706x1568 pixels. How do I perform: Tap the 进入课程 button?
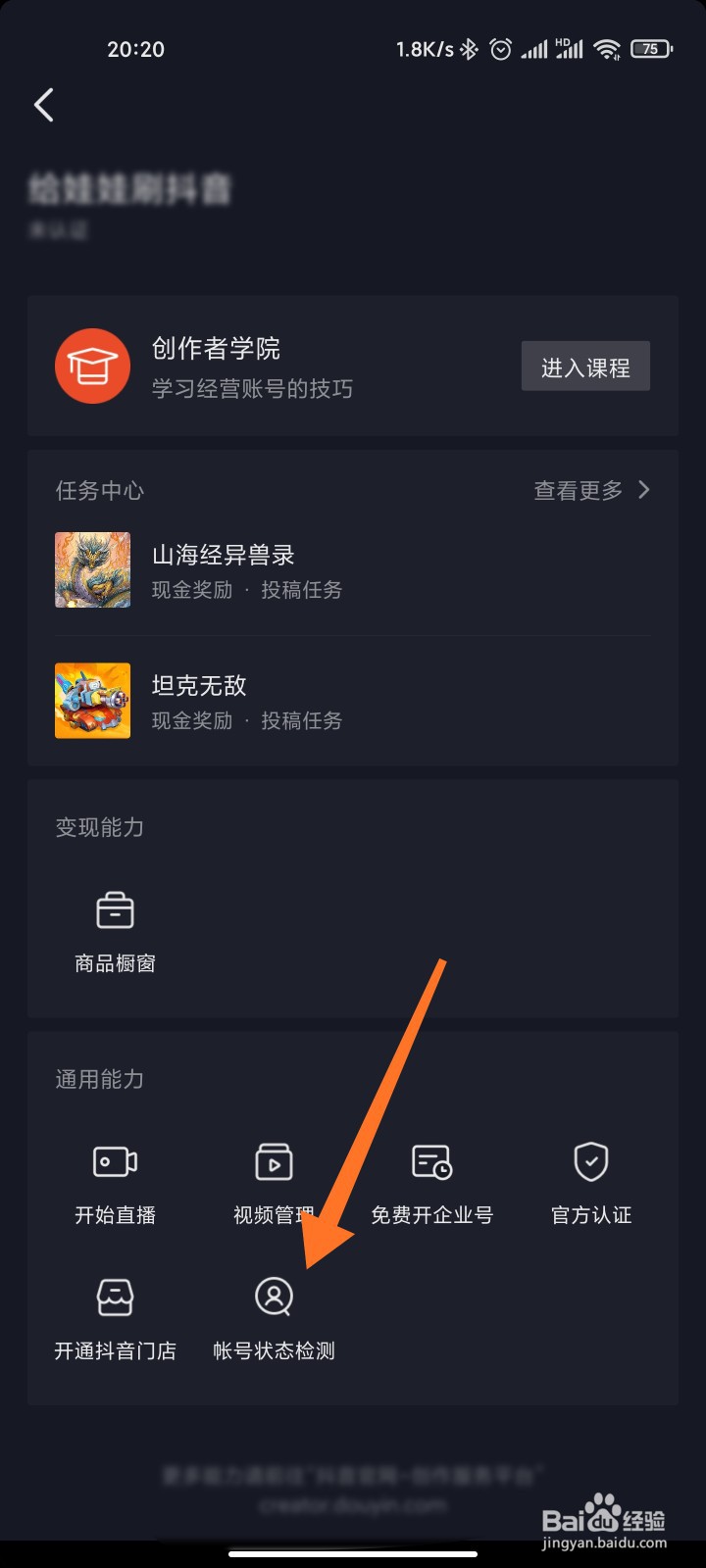tap(584, 367)
